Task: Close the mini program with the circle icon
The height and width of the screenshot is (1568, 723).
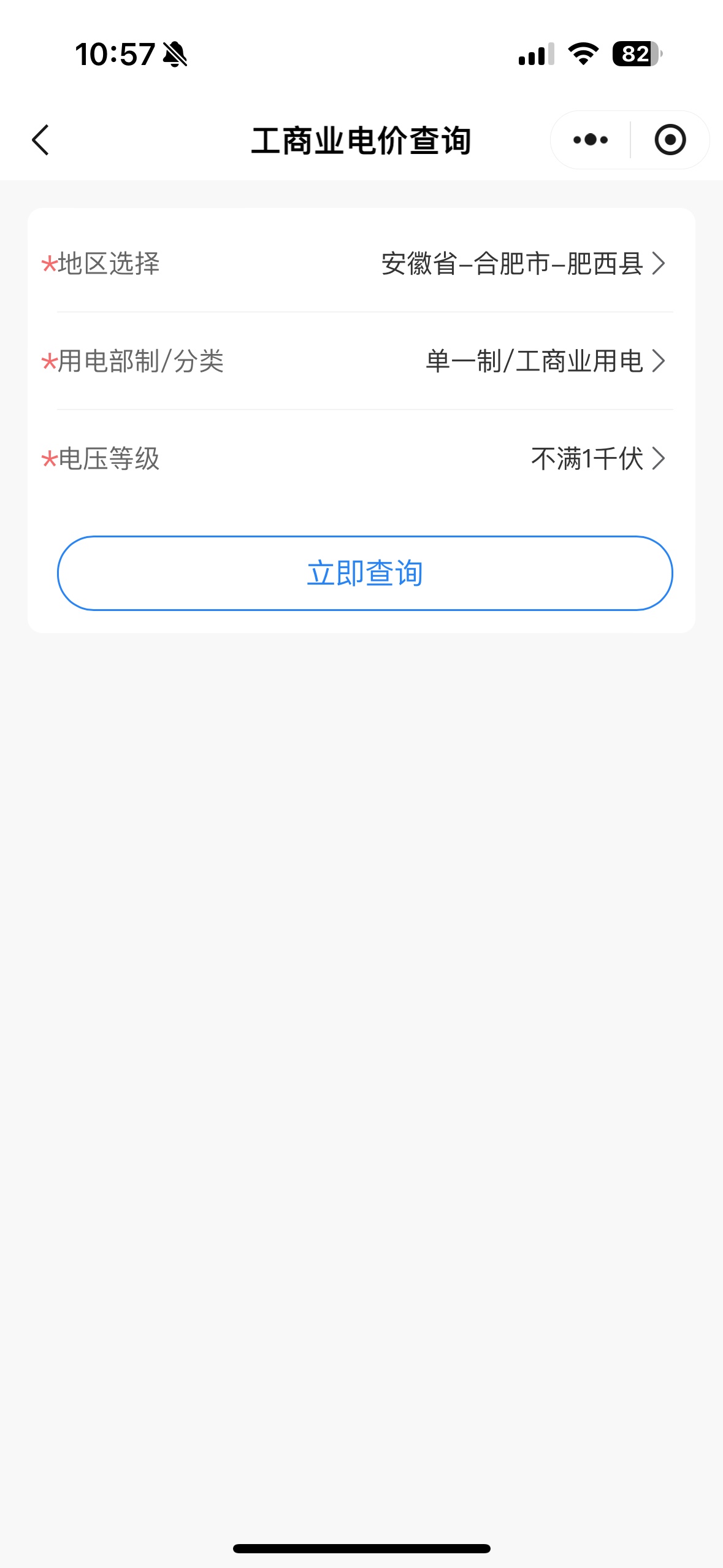Action: point(670,140)
